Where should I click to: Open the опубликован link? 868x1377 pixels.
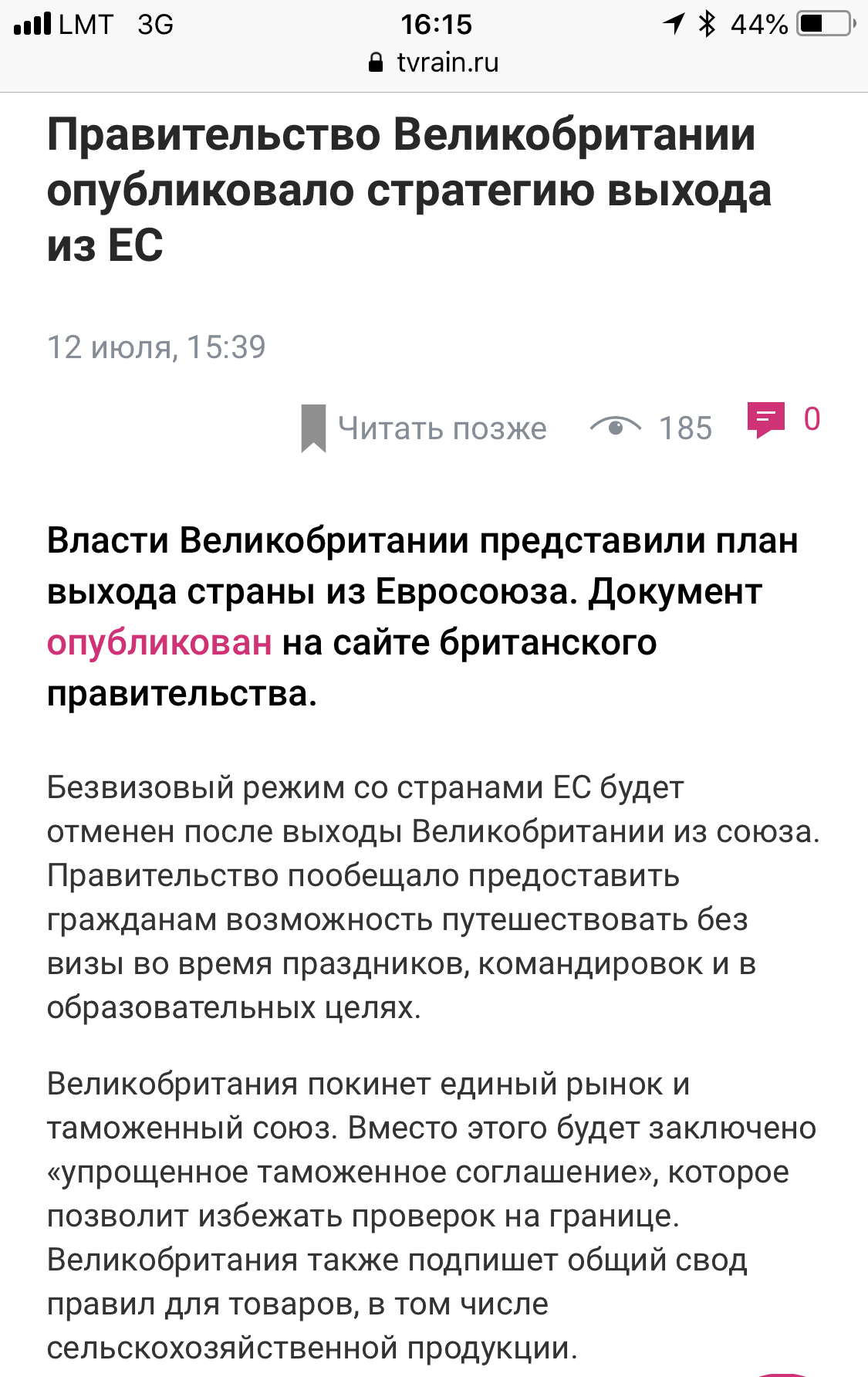tap(159, 642)
